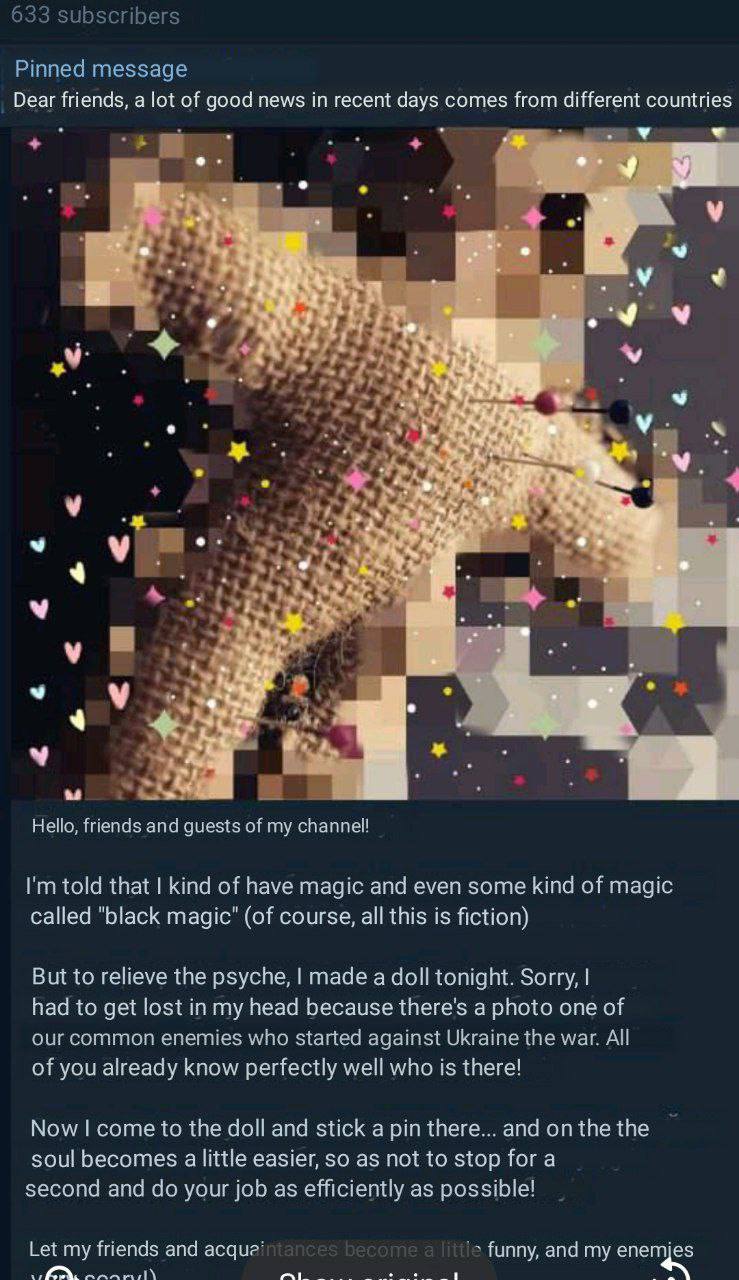The width and height of the screenshot is (739, 1280).
Task: Open the burlap doll photo in the post
Action: (x=374, y=462)
